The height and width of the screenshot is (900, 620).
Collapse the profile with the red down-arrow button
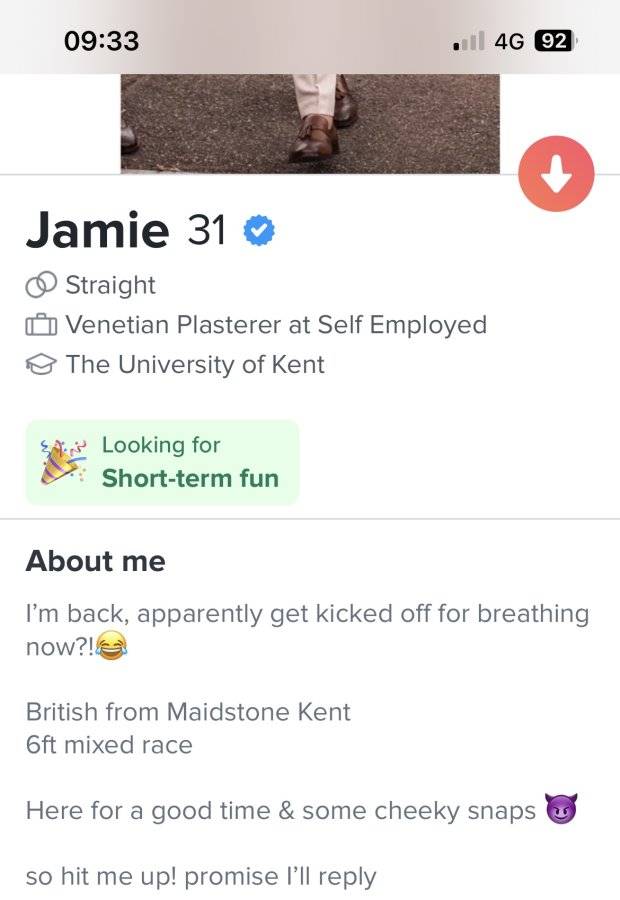[x=556, y=173]
